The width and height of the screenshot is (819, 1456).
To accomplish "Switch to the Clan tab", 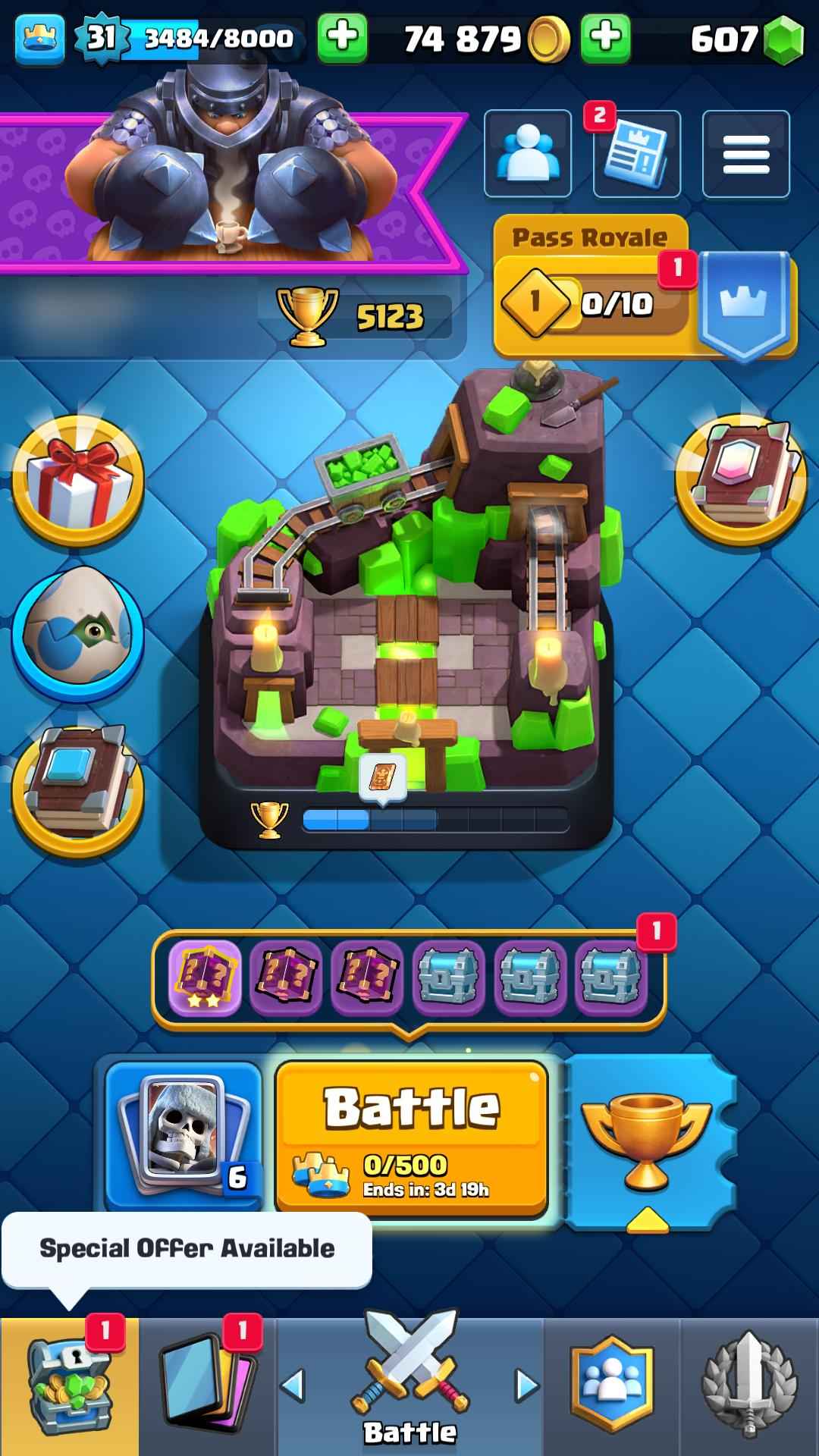I will pyautogui.click(x=611, y=1386).
